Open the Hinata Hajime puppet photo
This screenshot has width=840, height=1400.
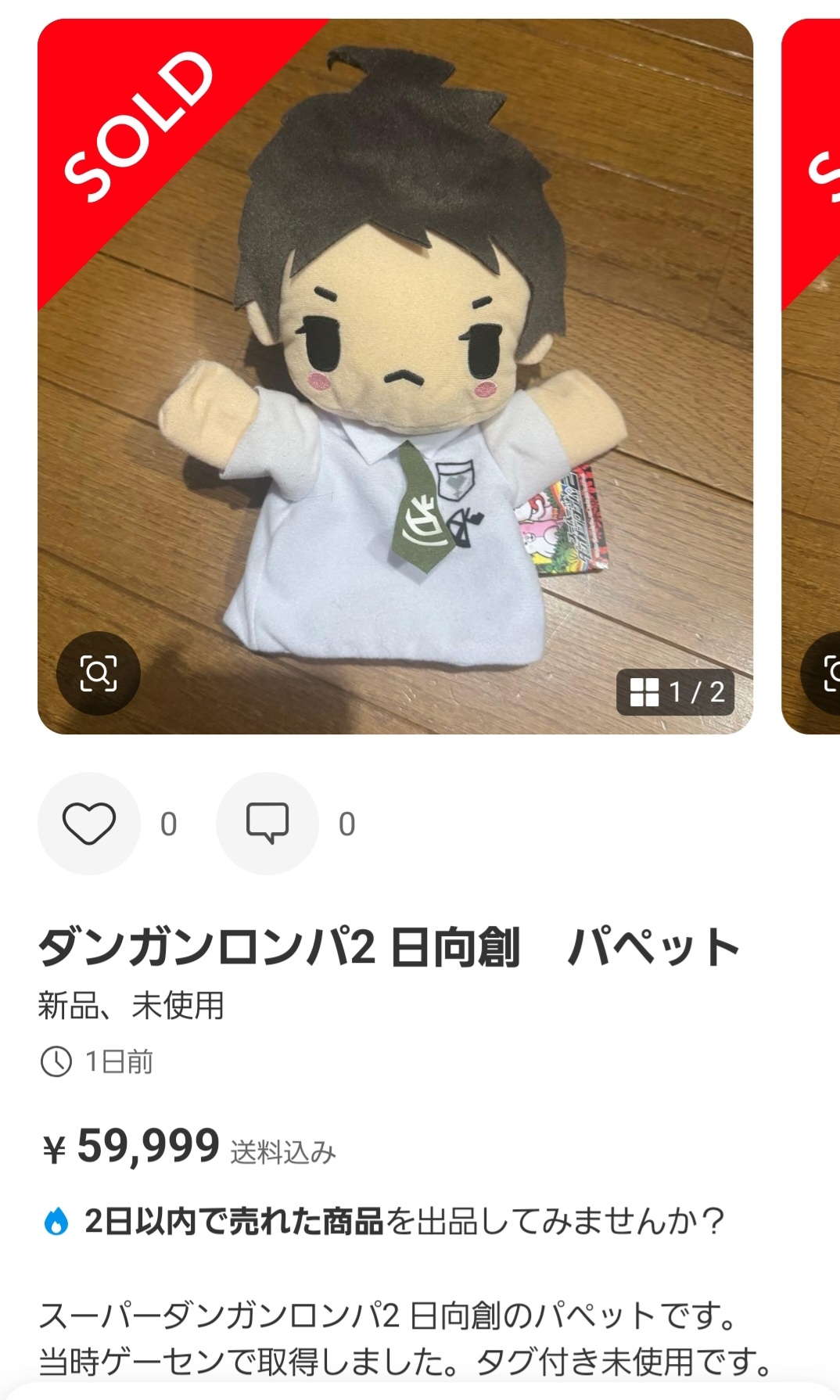click(x=395, y=375)
